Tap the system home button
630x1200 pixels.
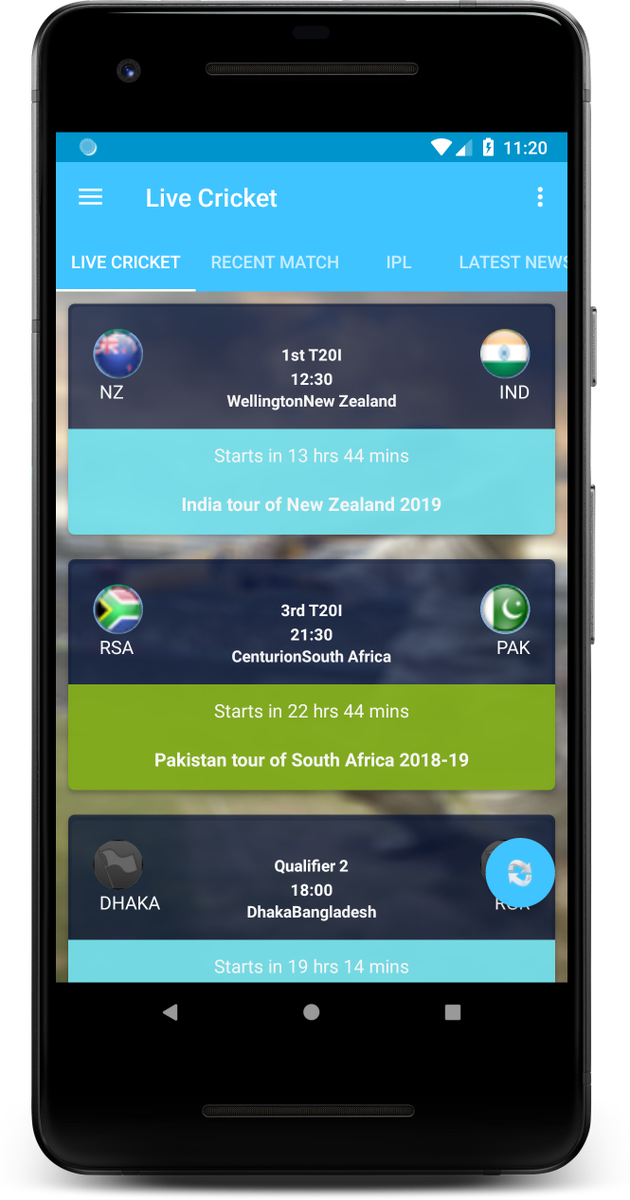click(311, 1012)
